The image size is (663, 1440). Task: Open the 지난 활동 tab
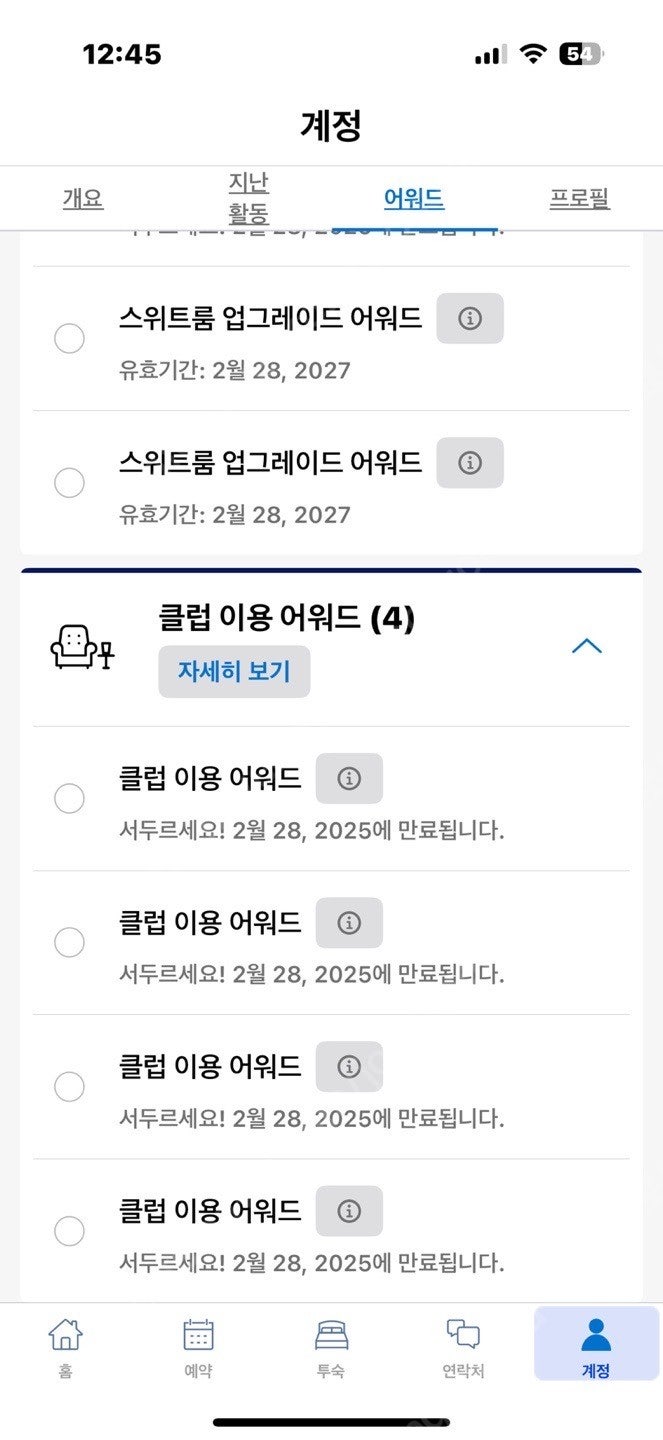[x=248, y=198]
